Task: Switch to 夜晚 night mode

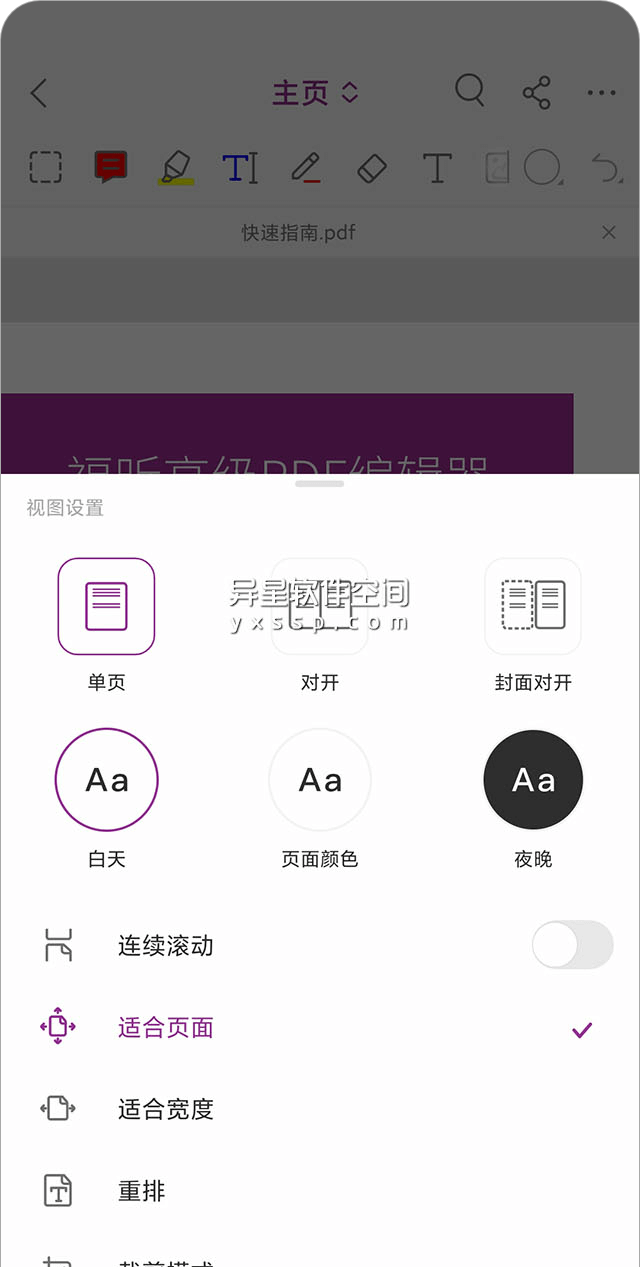Action: click(533, 780)
